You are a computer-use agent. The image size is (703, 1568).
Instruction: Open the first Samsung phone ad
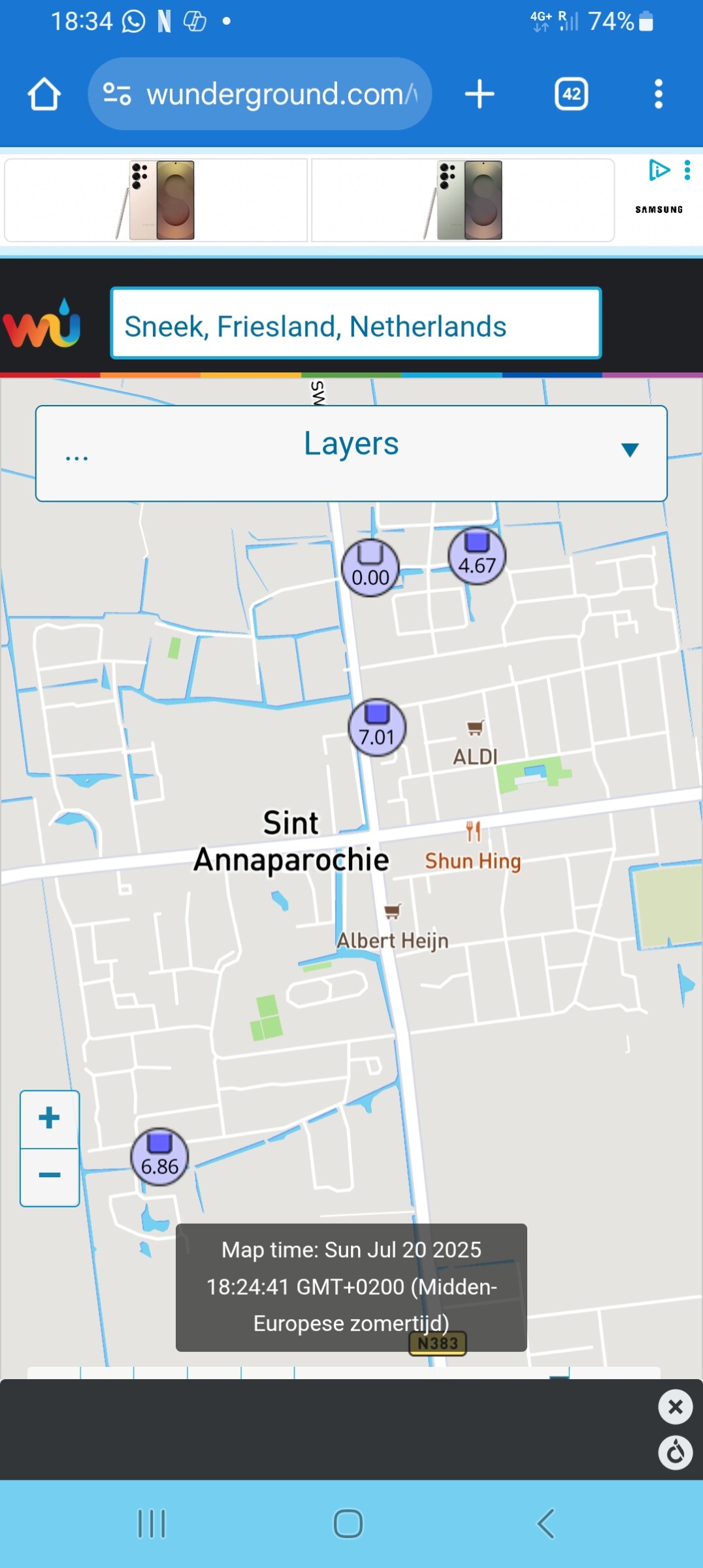156,201
